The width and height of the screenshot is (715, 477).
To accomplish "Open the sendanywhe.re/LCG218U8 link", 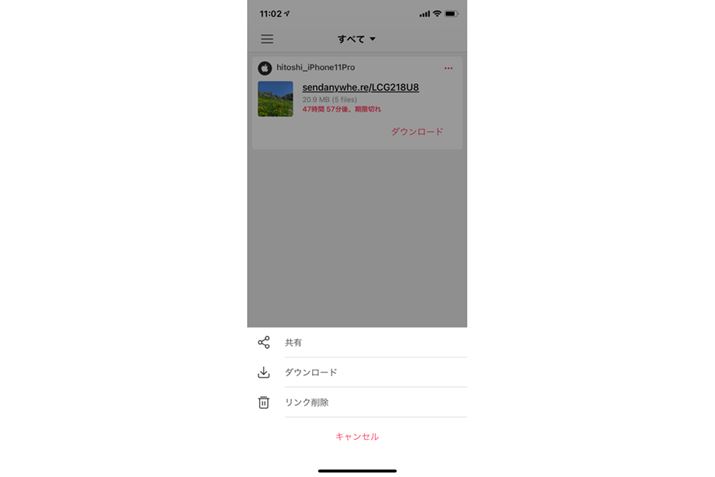I will point(360,87).
